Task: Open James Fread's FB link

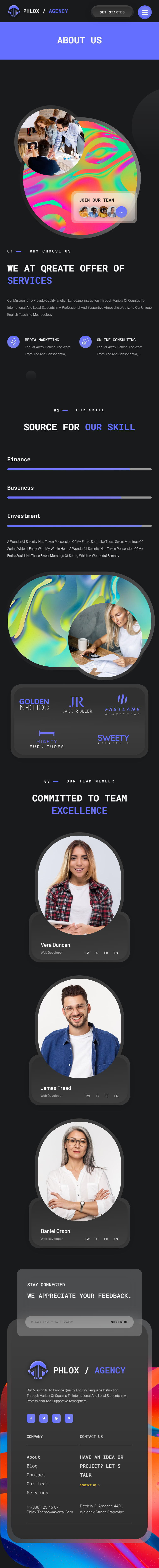Action: pos(106,1096)
